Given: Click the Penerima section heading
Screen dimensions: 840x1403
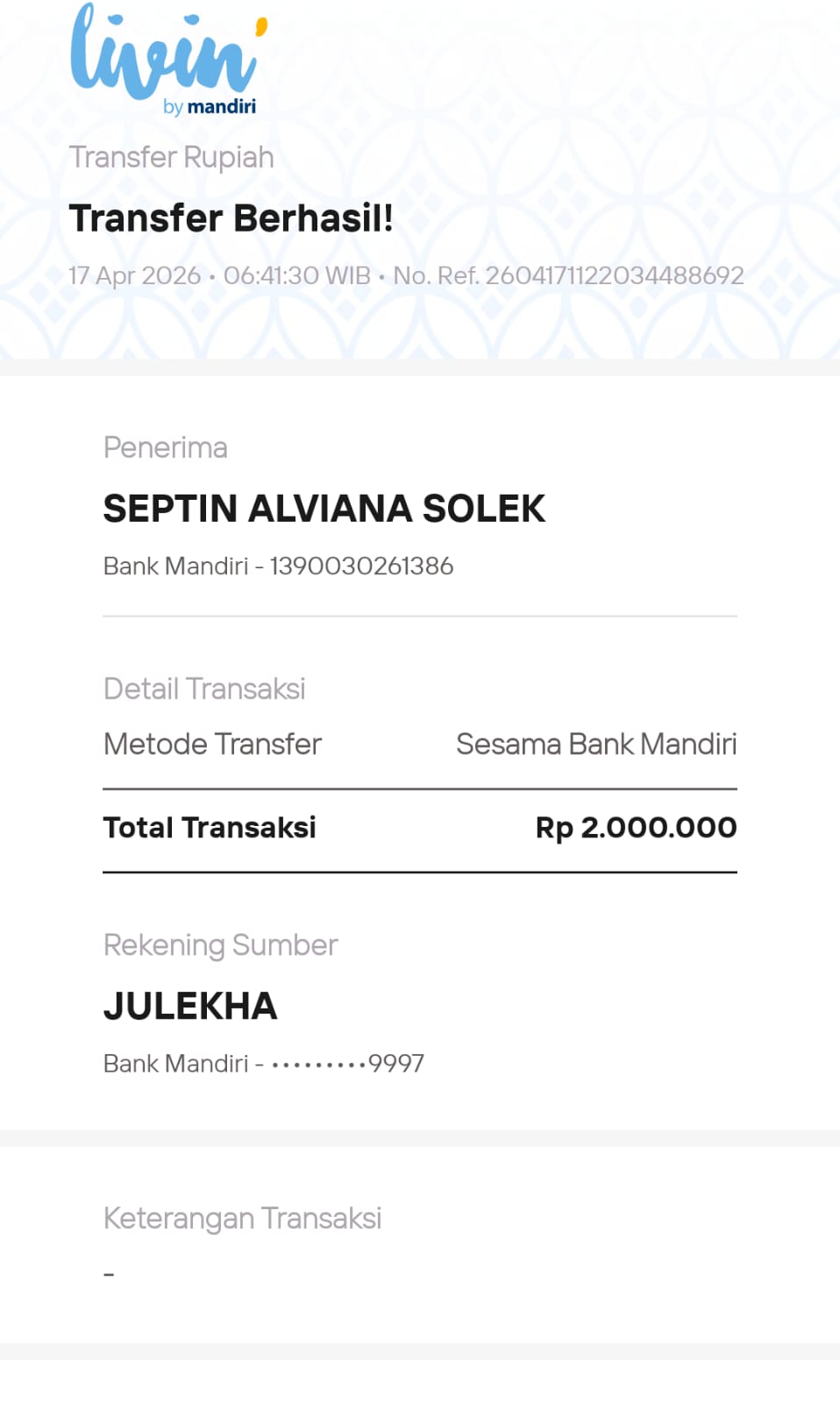Looking at the screenshot, I should 165,447.
